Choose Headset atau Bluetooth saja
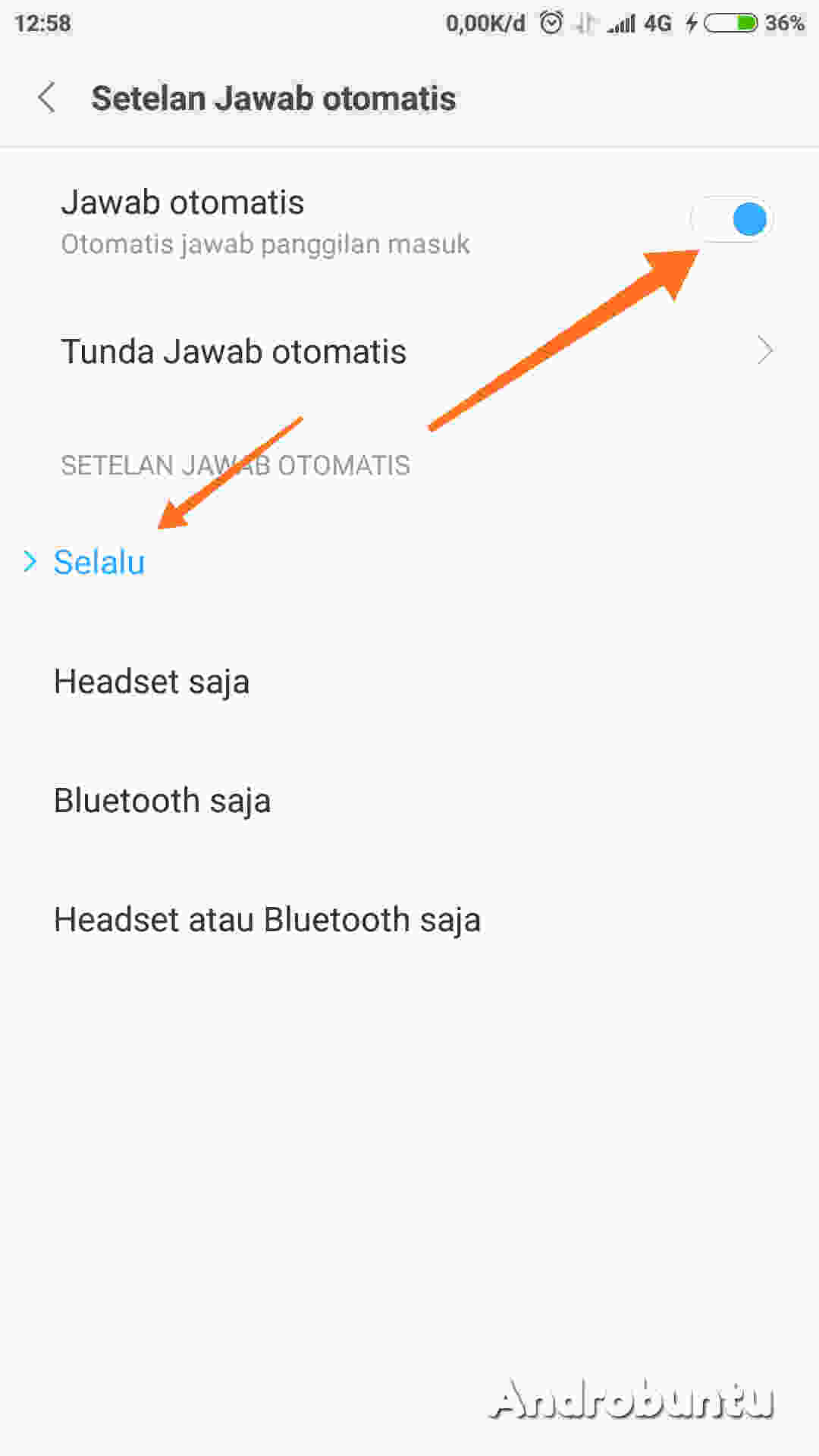 coord(267,918)
